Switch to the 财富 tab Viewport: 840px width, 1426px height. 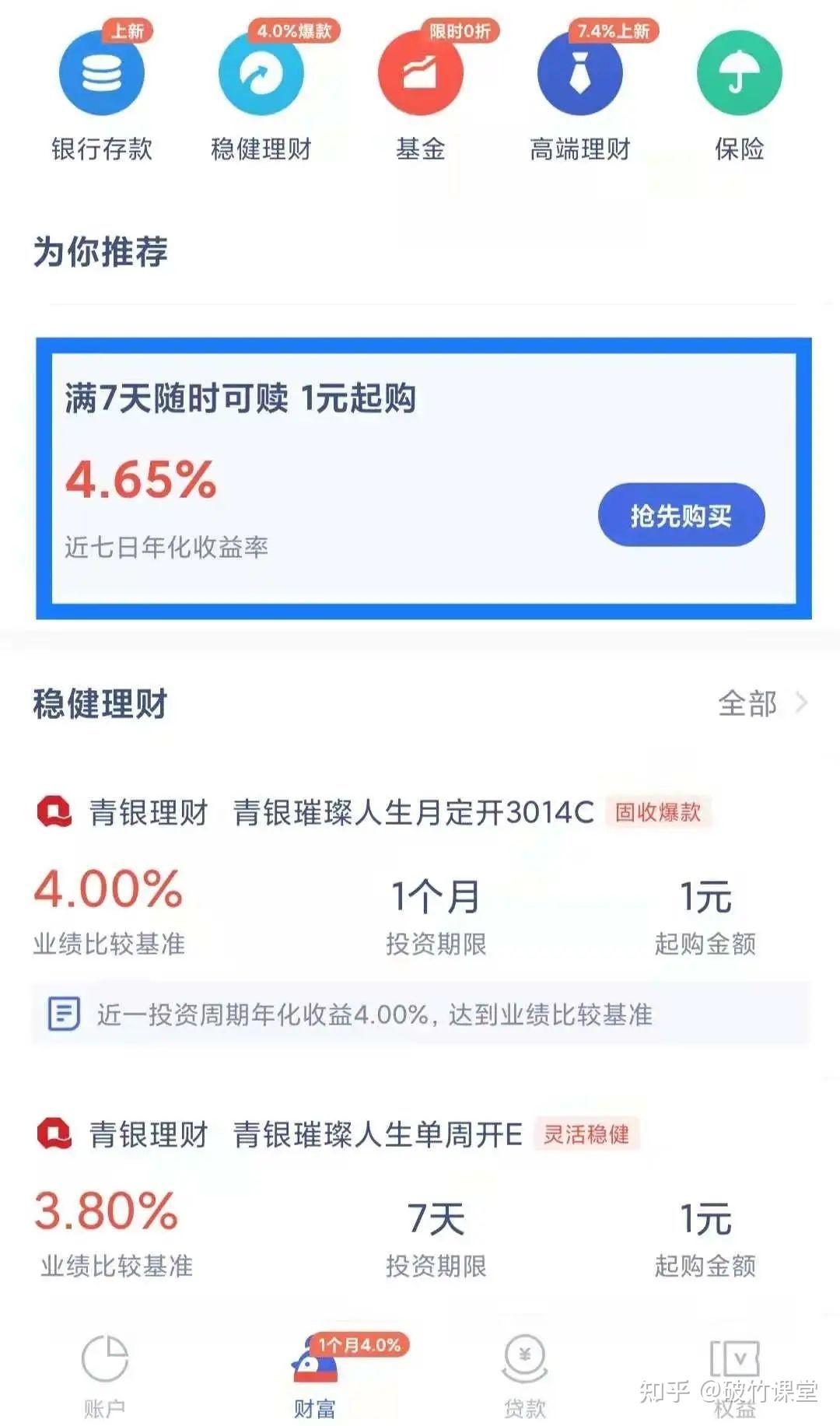(x=315, y=1375)
